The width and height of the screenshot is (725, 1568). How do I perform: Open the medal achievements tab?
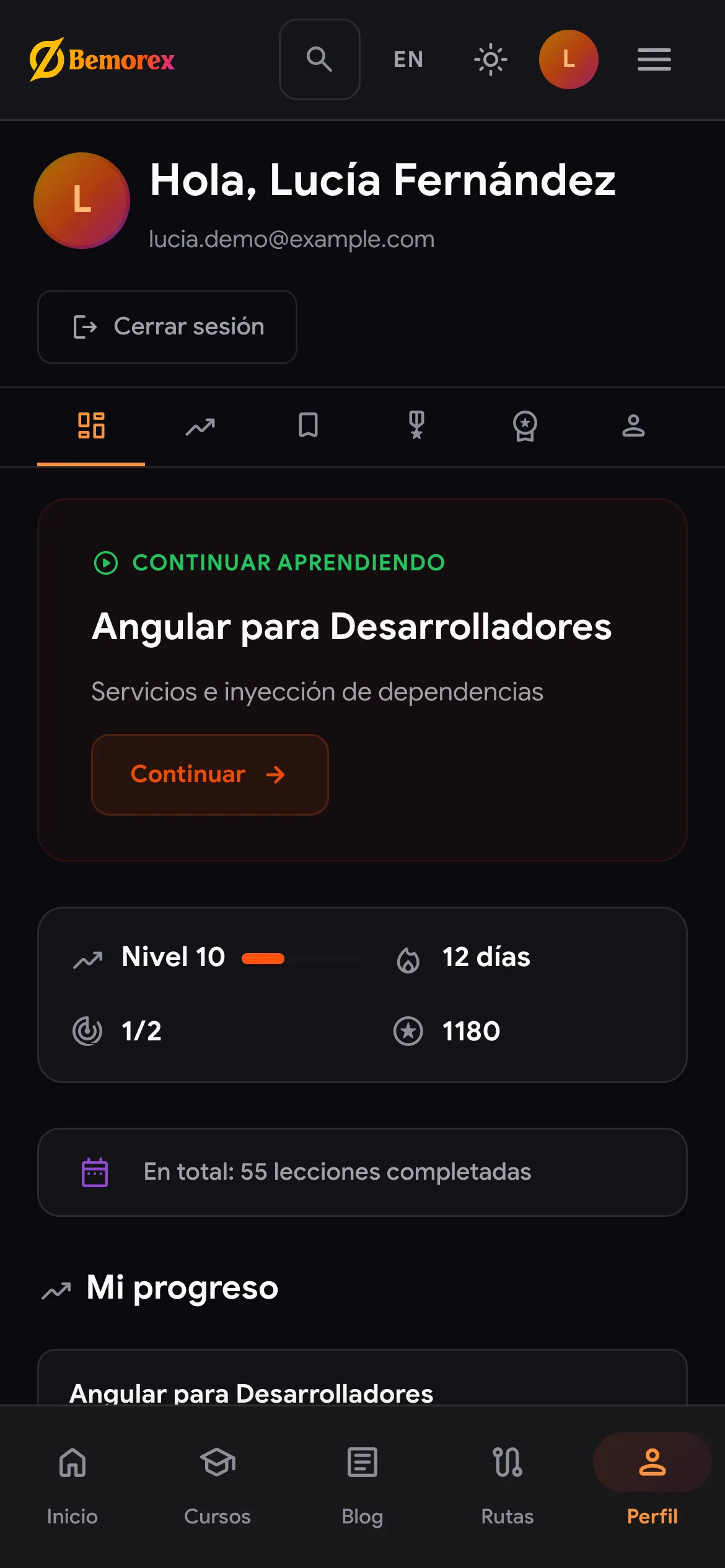(416, 426)
